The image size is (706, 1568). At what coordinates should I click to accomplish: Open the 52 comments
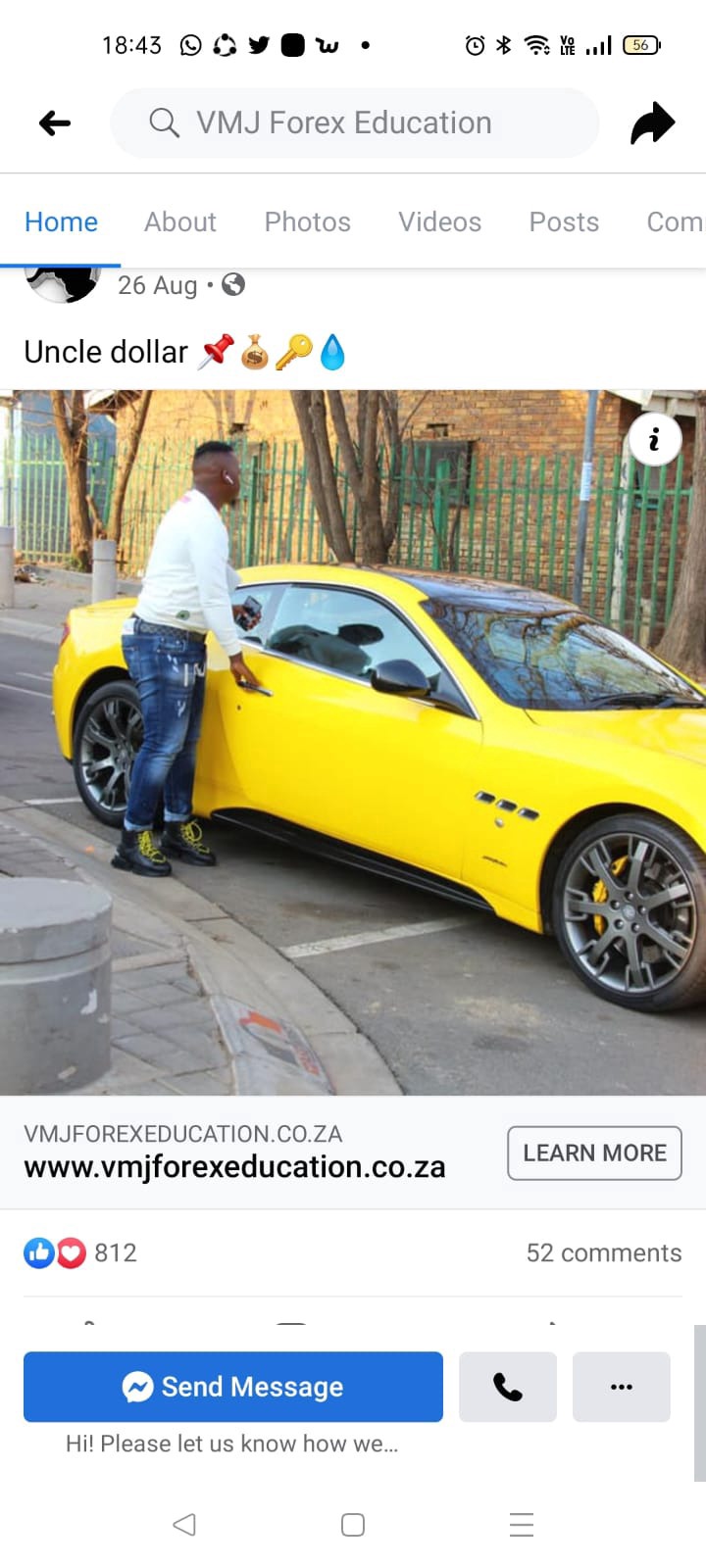[603, 1252]
